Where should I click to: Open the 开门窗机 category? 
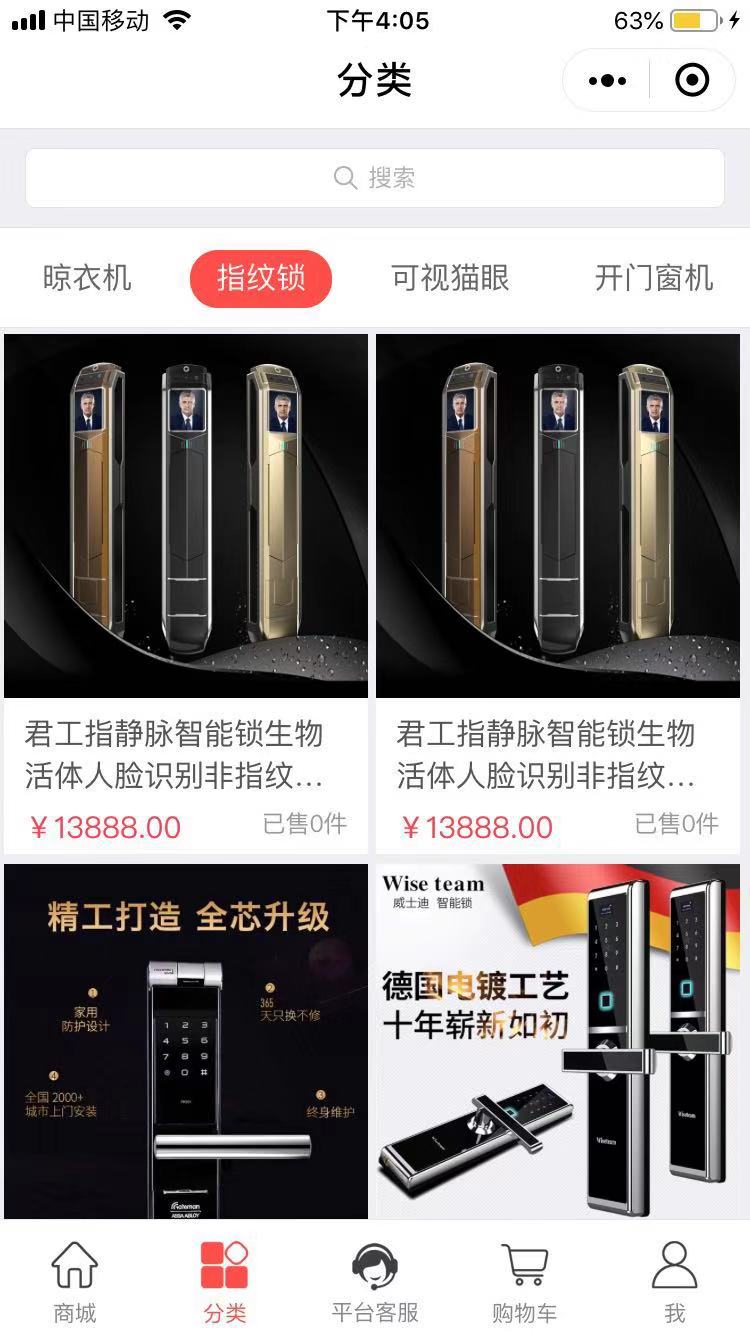[x=654, y=278]
